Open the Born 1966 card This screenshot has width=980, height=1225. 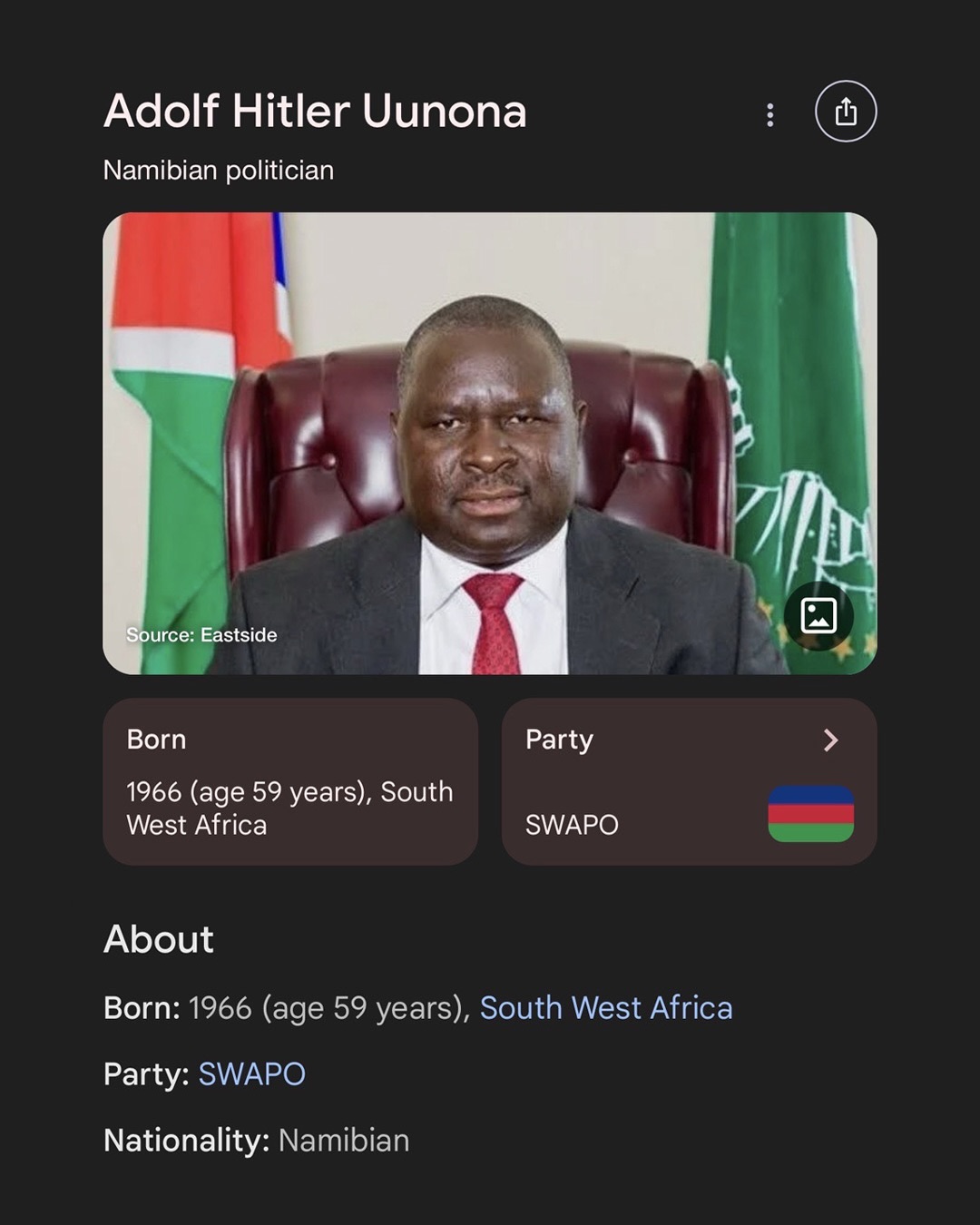(290, 781)
